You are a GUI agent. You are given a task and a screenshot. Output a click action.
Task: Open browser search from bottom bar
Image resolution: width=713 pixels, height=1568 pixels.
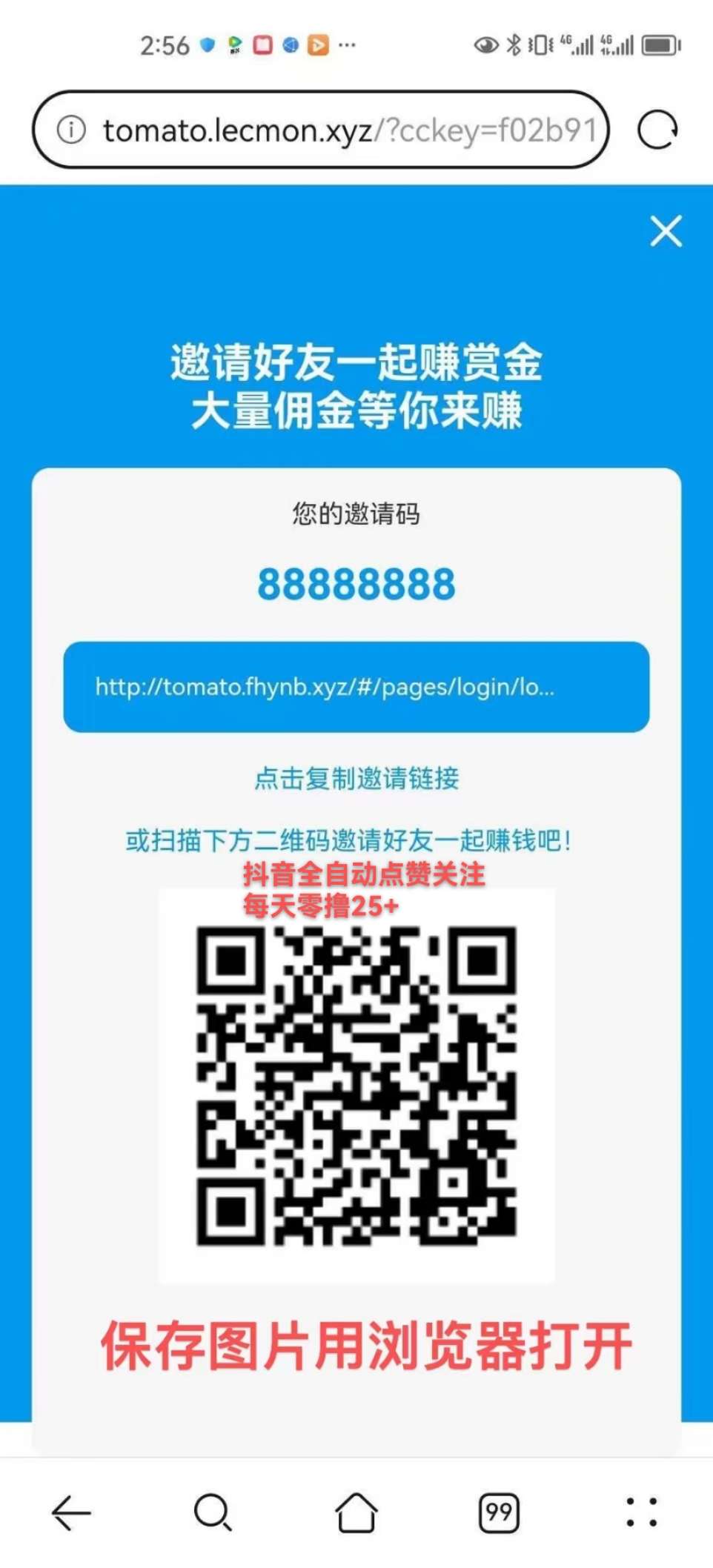coord(213,1512)
